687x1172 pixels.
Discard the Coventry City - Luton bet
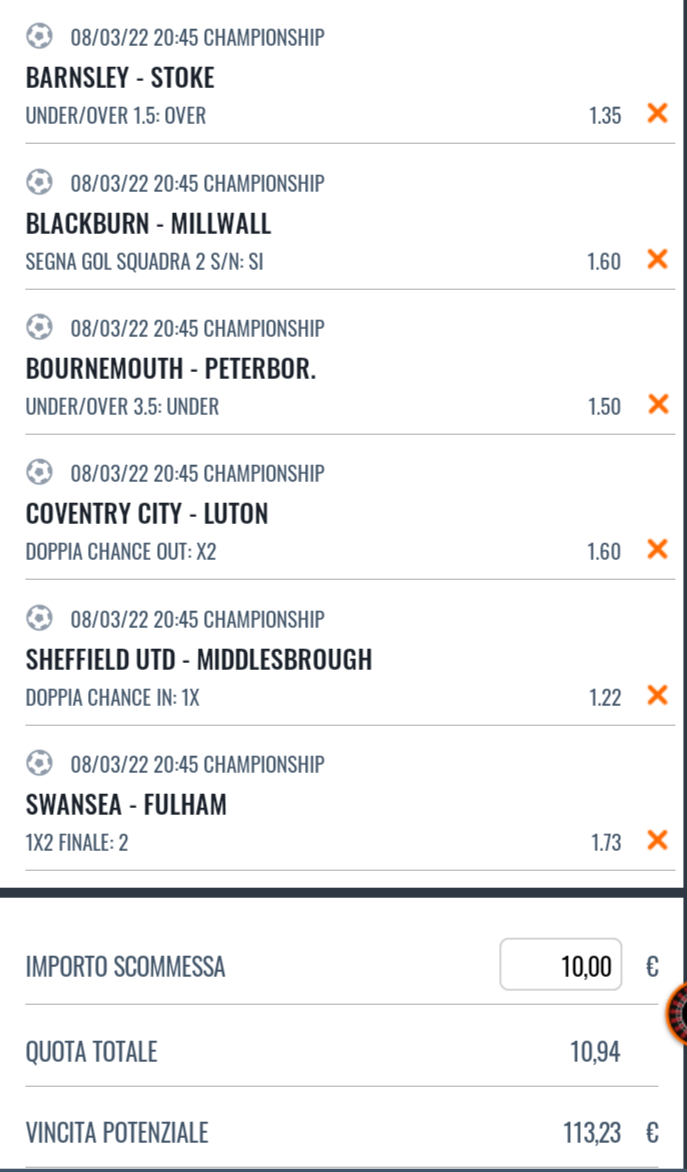[x=657, y=549]
